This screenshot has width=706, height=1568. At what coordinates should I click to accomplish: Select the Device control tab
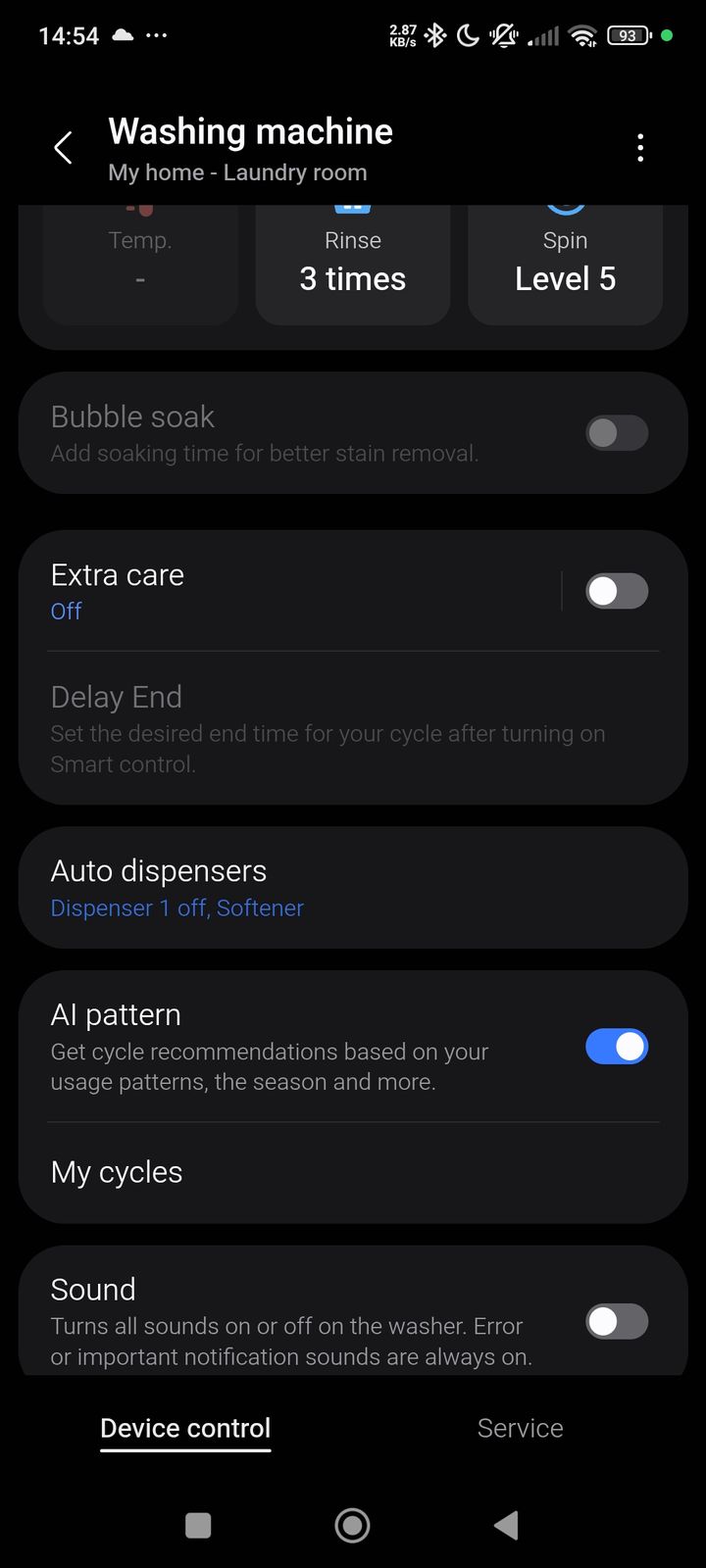(x=185, y=1428)
